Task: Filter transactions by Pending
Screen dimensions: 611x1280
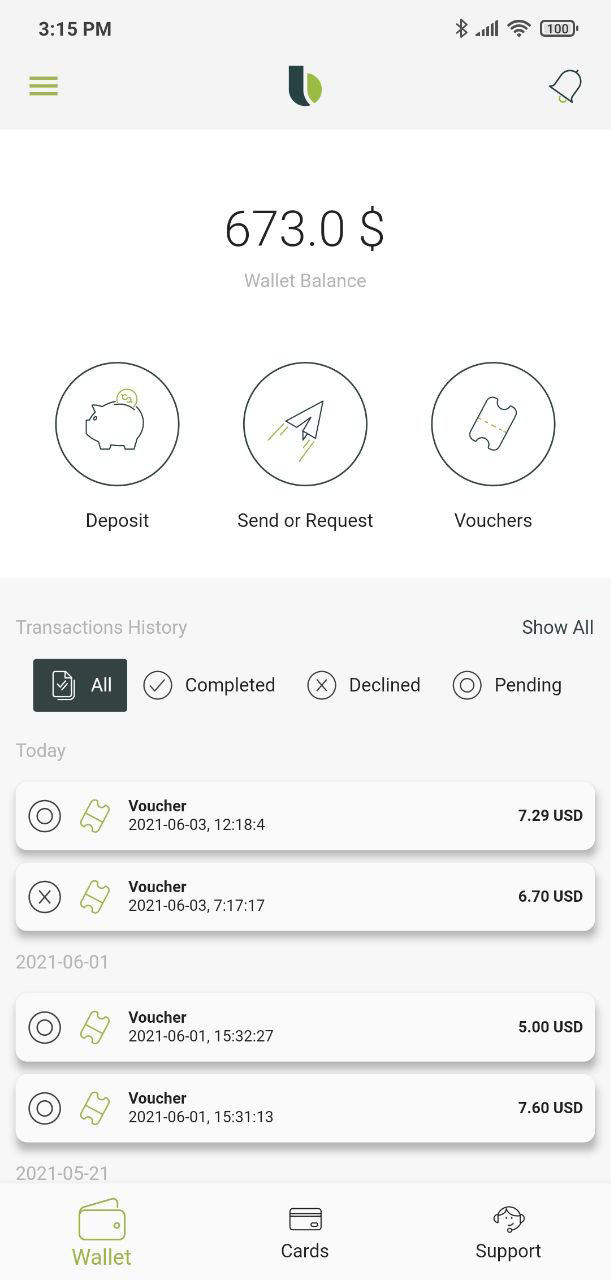Action: tap(507, 685)
